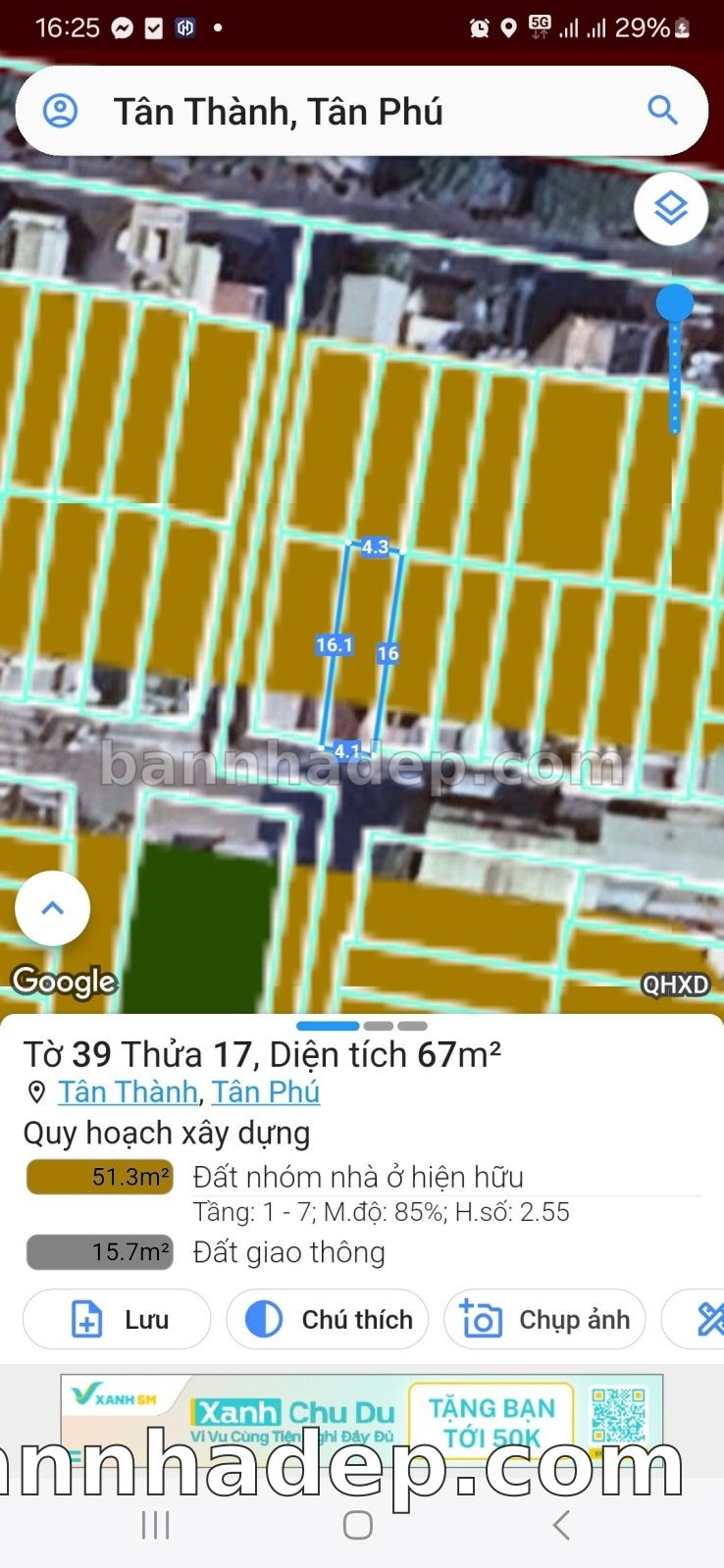Capture the map with Chụp ảnh
This screenshot has width=724, height=1568.
pyautogui.click(x=544, y=1320)
